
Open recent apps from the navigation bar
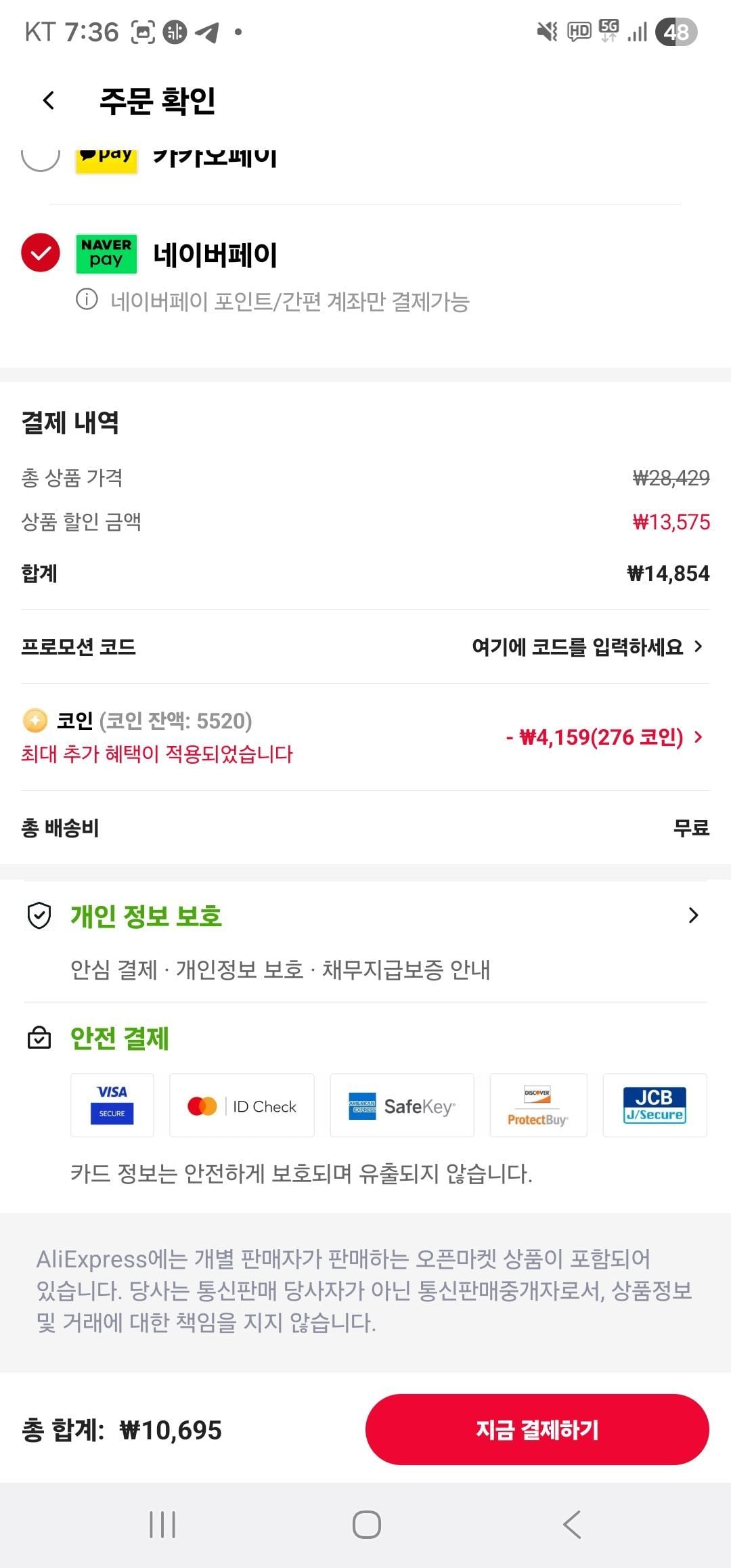(162, 1525)
